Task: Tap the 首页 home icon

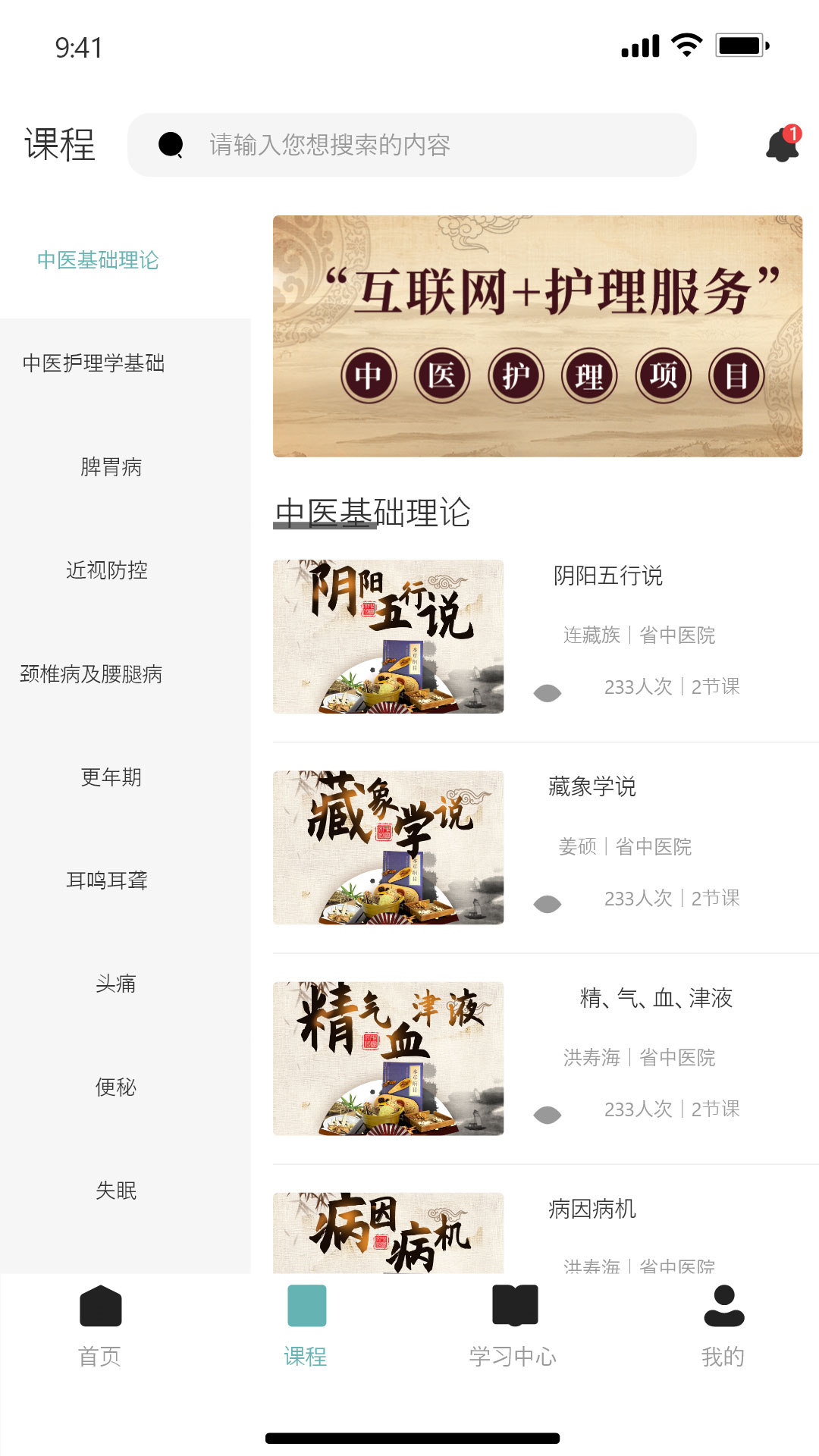Action: pos(101,1304)
